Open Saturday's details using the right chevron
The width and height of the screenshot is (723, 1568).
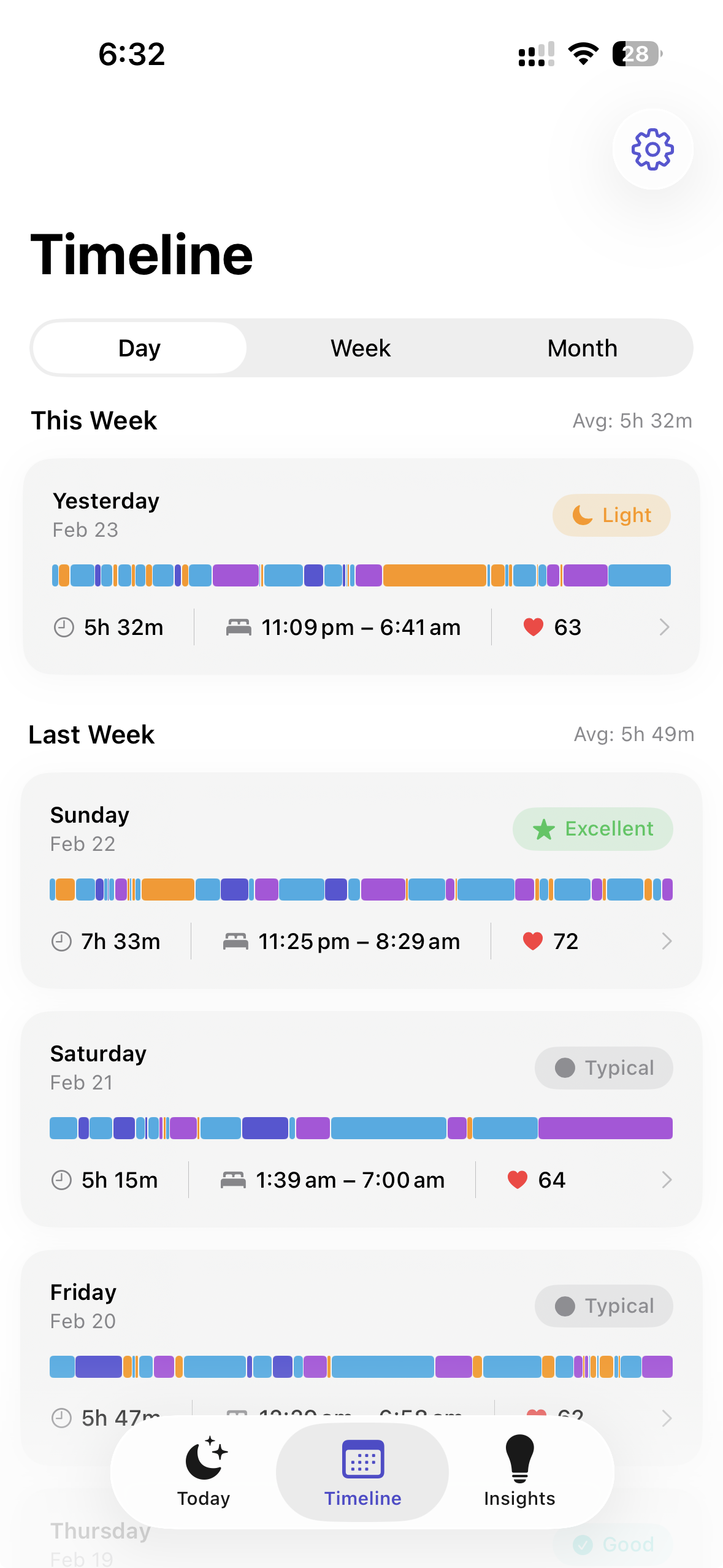tap(666, 1178)
